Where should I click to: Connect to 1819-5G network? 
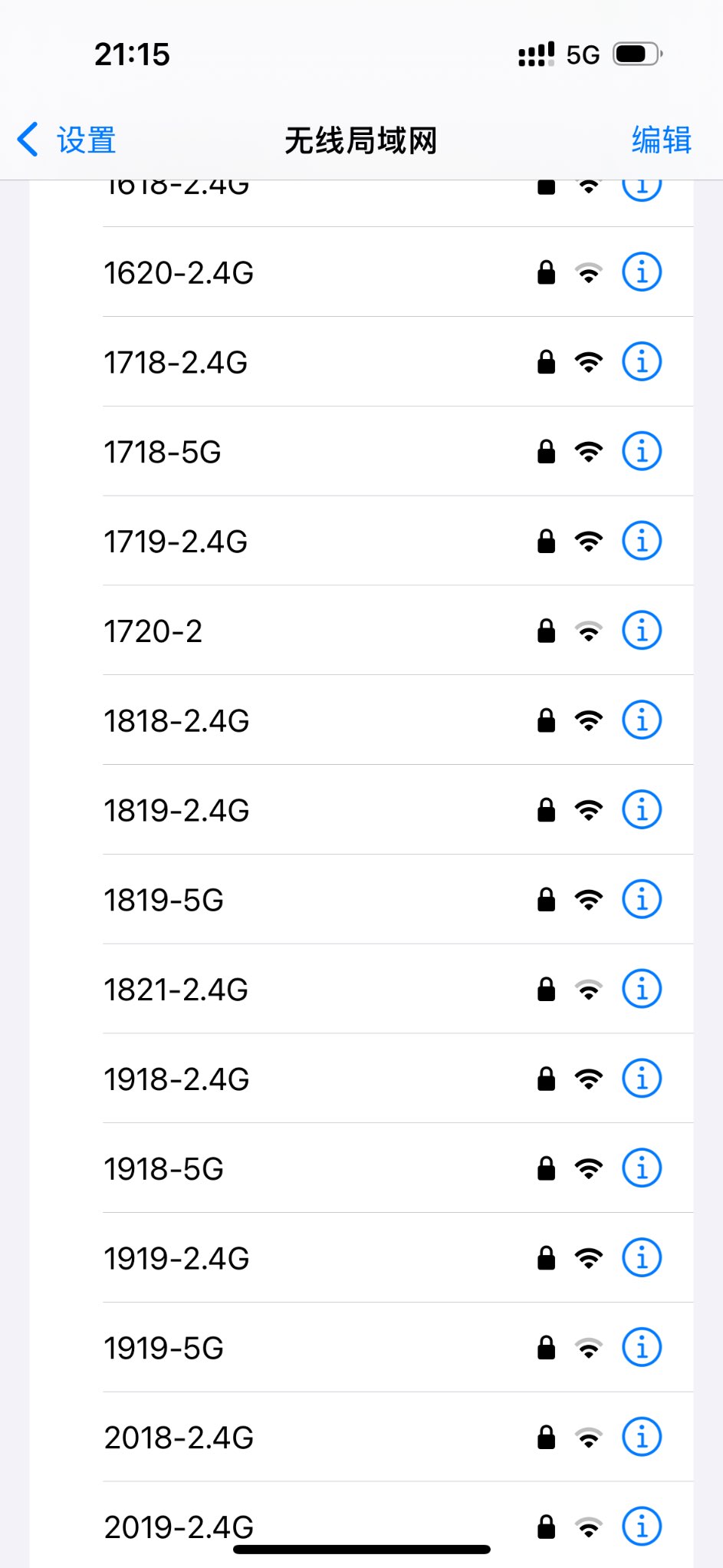click(x=163, y=901)
